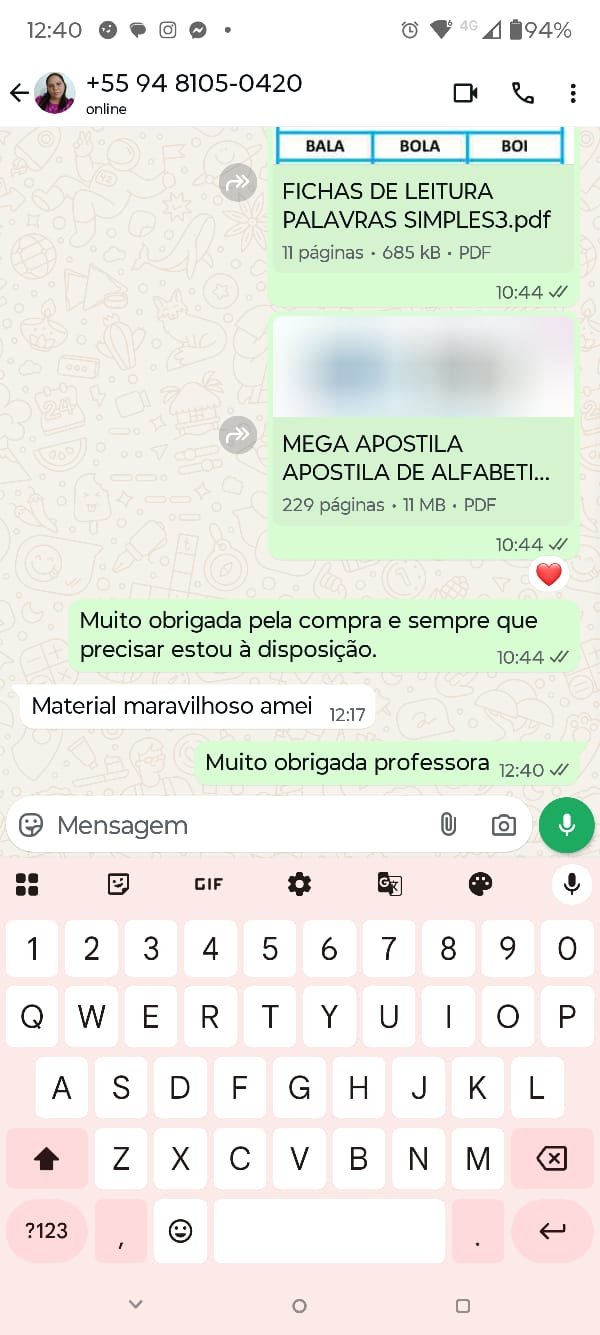Forward the MEGA APOSTILA PDF

238,435
